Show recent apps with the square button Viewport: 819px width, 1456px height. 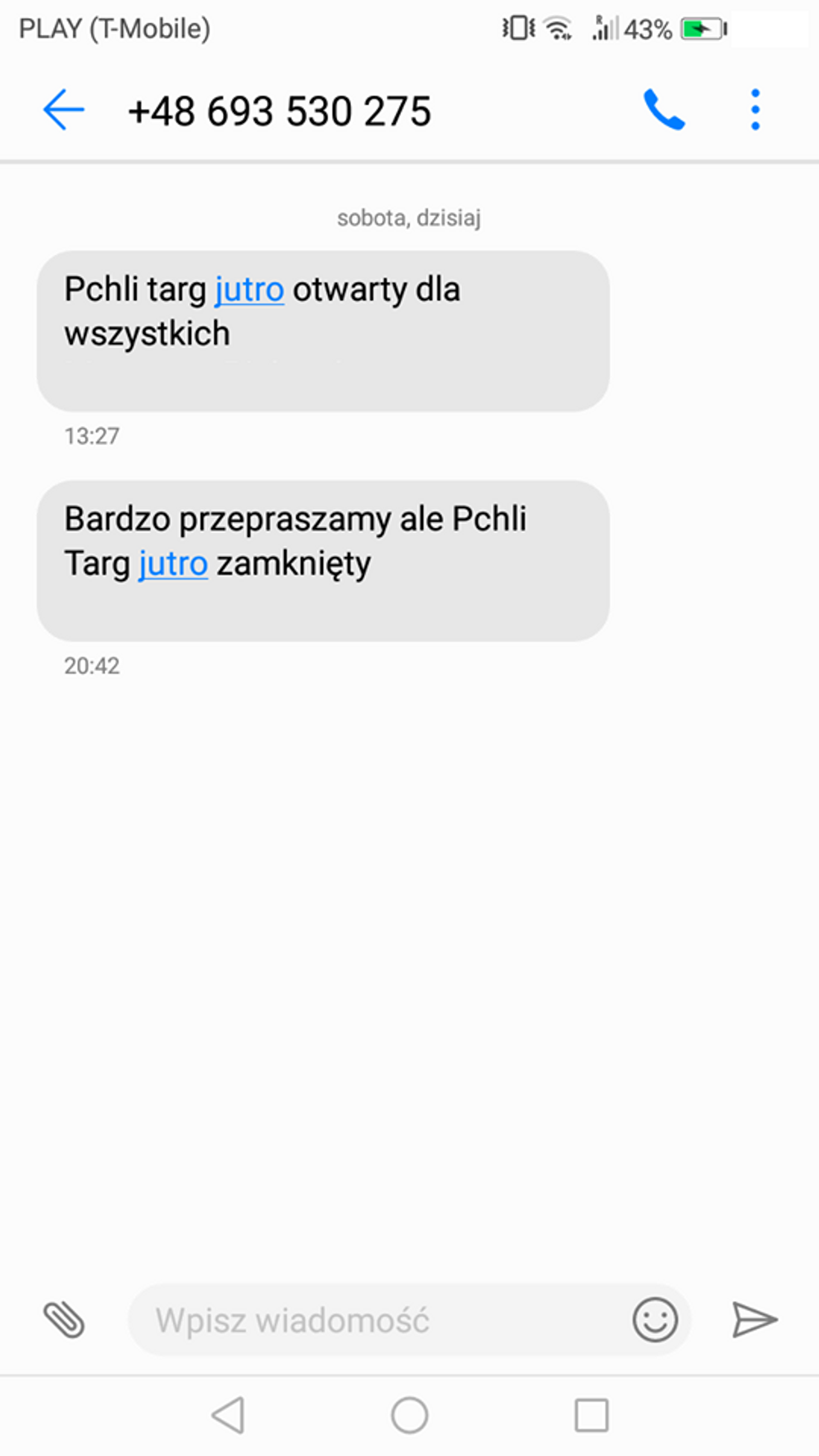tap(591, 1415)
